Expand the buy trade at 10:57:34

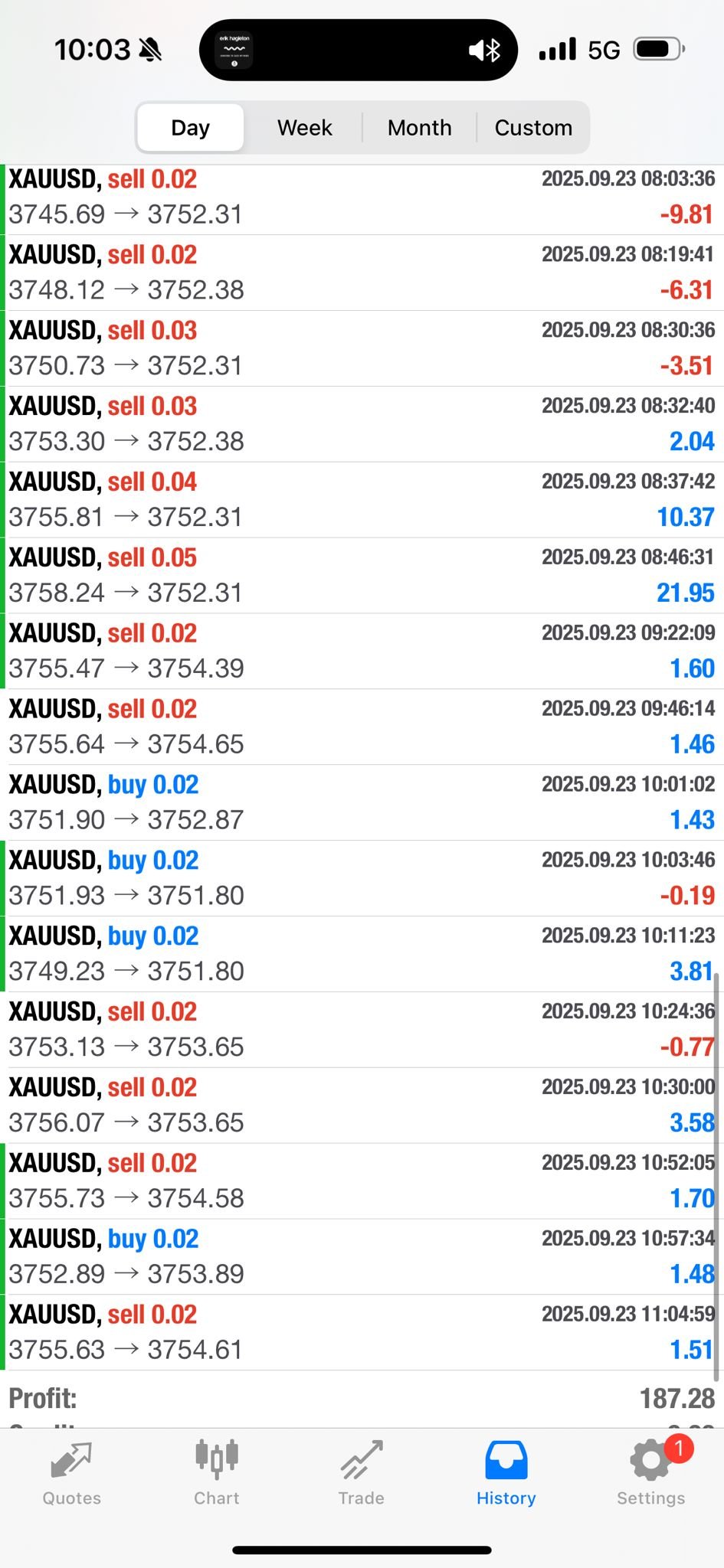[362, 1256]
